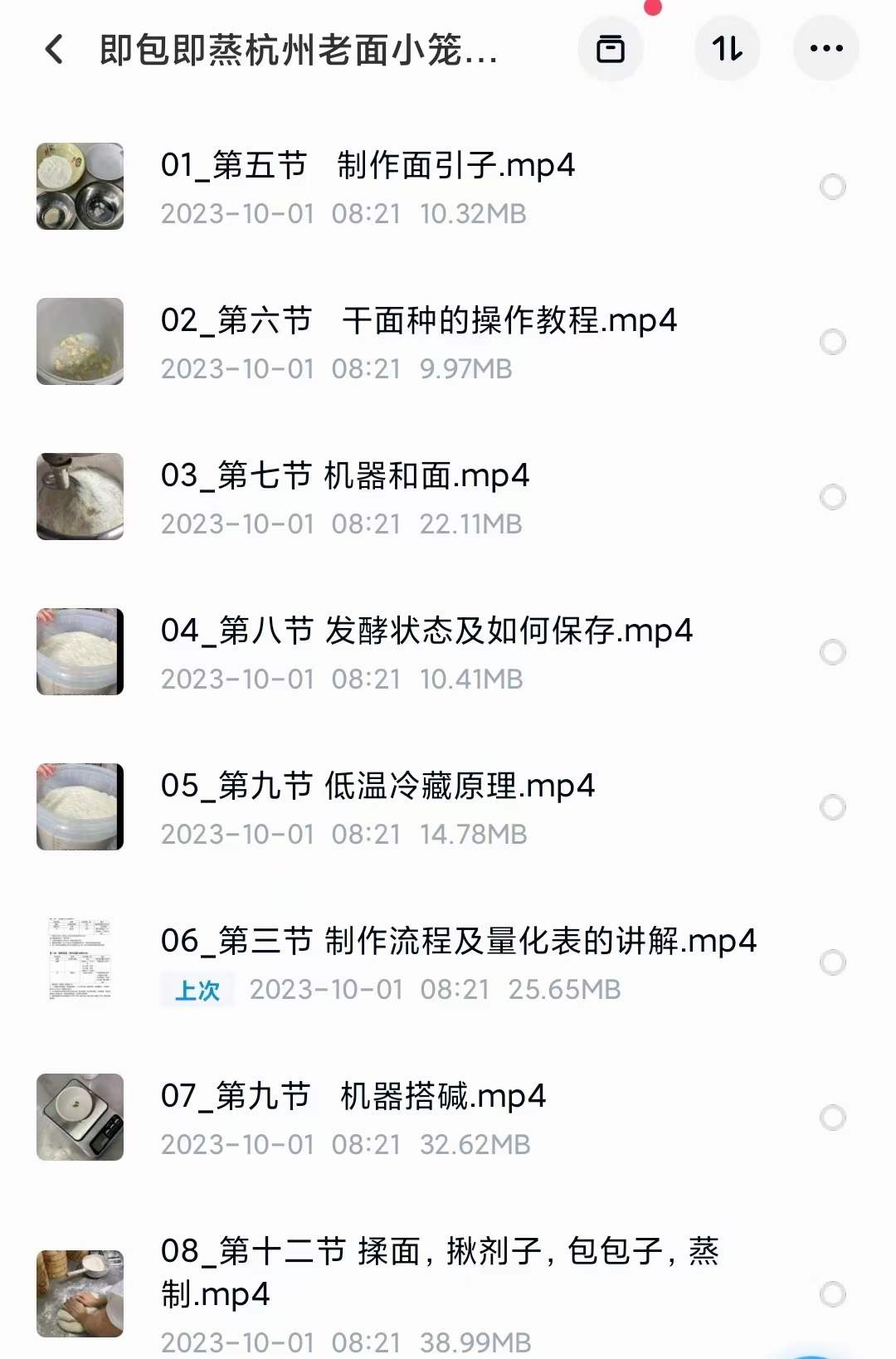The image size is (896, 1359).
Task: Open the more options menu
Action: pyautogui.click(x=825, y=48)
